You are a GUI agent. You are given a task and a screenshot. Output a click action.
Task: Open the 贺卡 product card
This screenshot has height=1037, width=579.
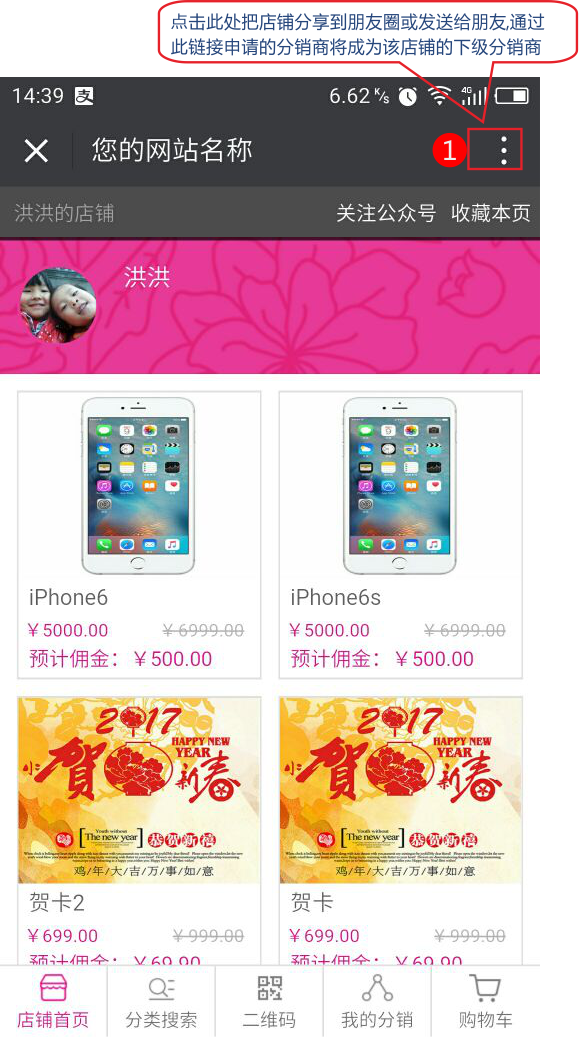pyautogui.click(x=400, y=831)
